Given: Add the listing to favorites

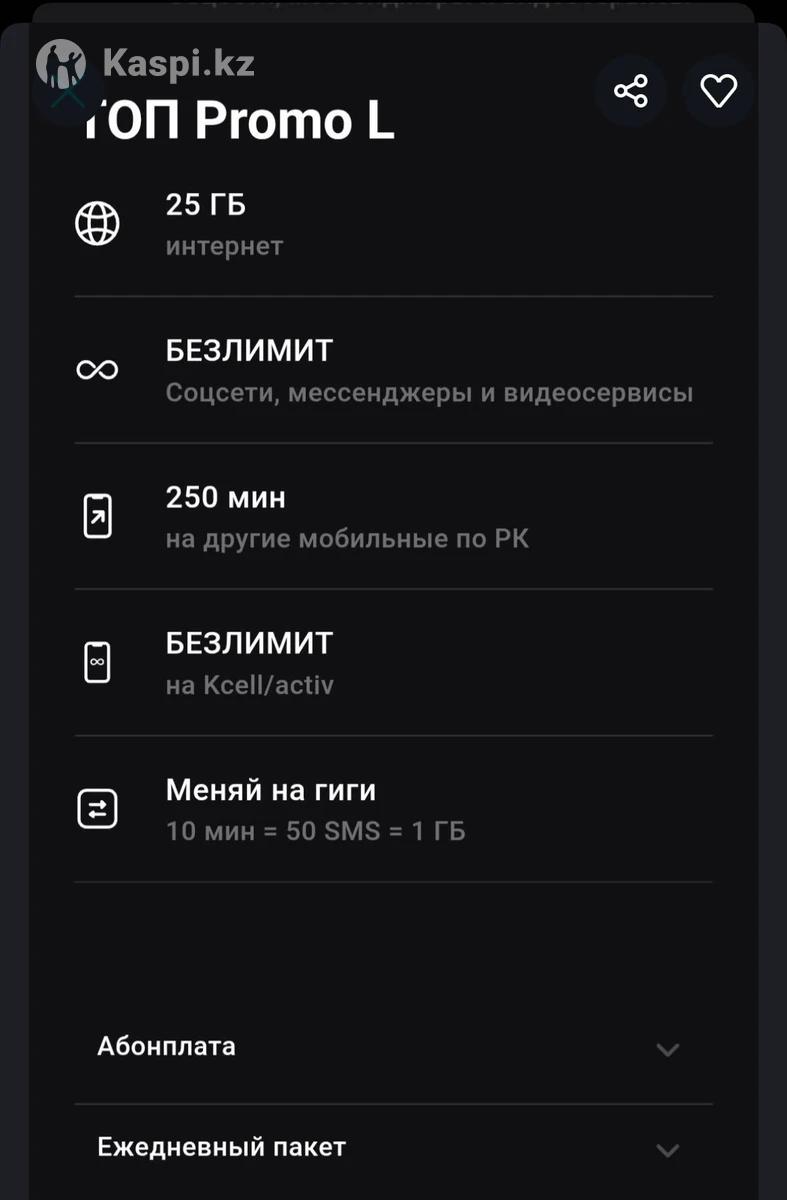Looking at the screenshot, I should (718, 92).
